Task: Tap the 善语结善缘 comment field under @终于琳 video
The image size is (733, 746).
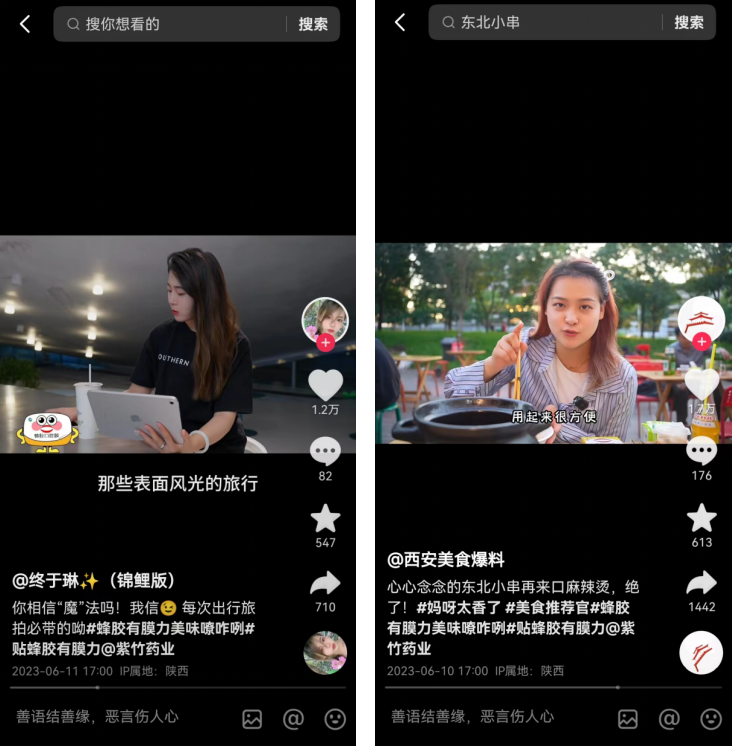Action: 97,717
